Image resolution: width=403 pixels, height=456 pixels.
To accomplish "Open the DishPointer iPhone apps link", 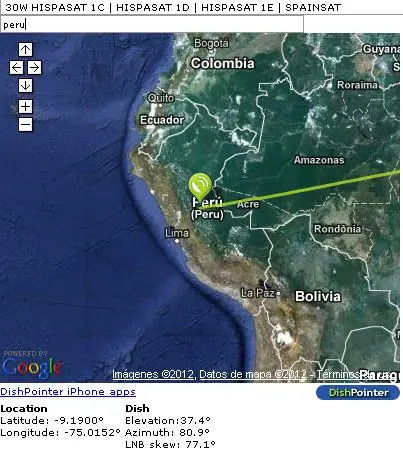I will click(68, 391).
